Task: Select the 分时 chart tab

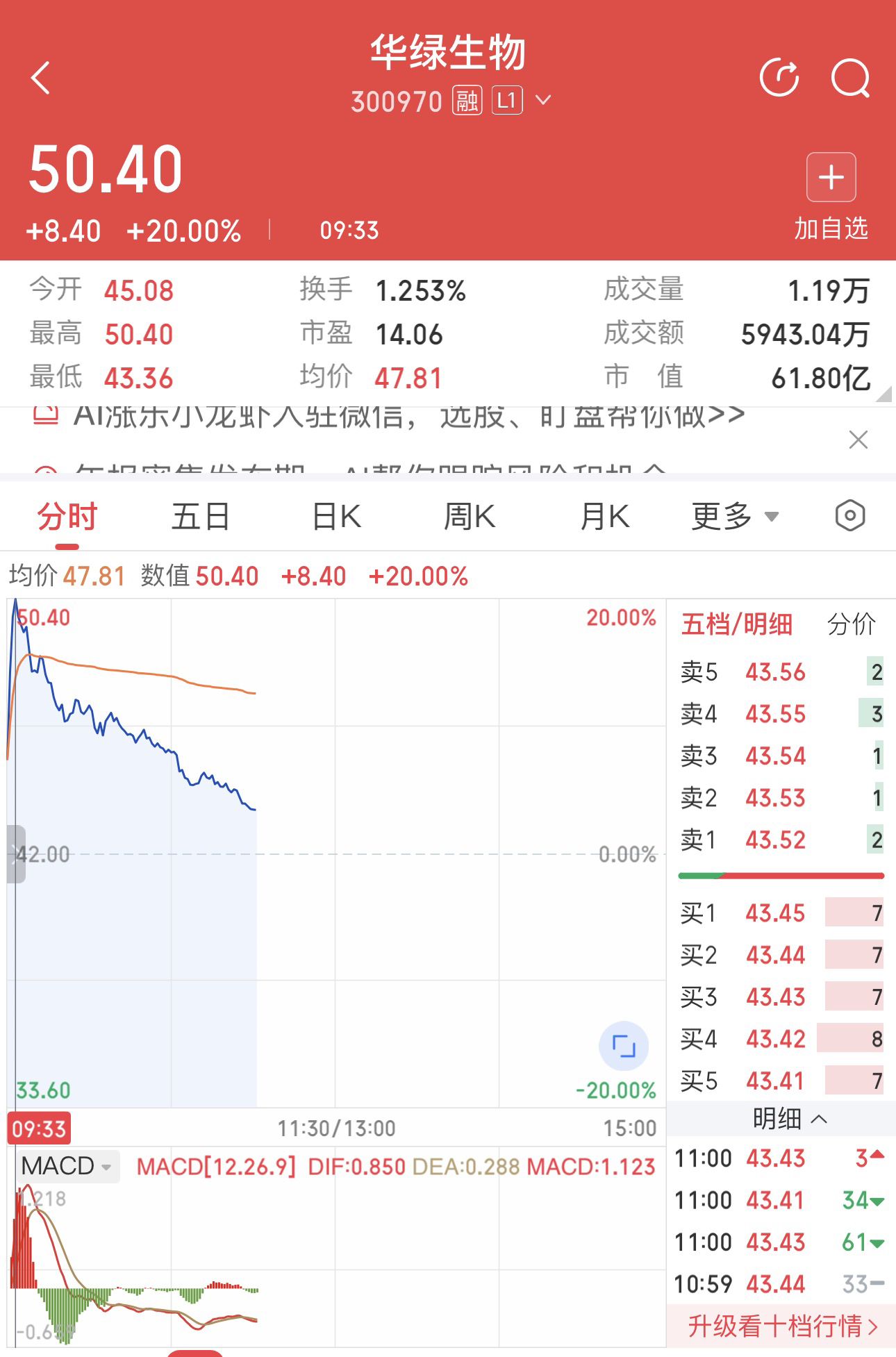Action: tap(67, 517)
